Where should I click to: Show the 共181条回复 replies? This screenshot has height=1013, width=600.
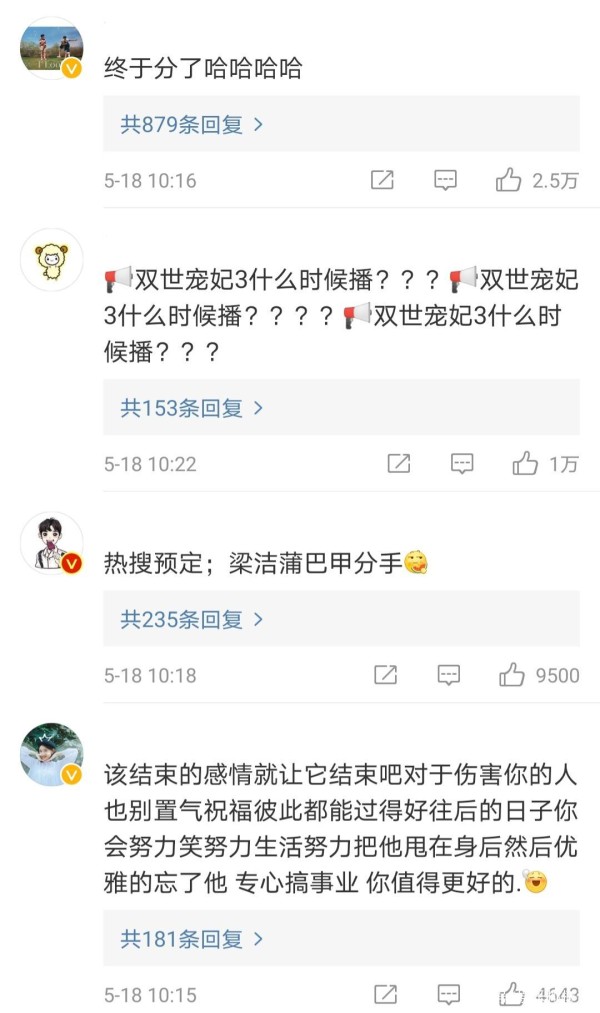coord(192,939)
